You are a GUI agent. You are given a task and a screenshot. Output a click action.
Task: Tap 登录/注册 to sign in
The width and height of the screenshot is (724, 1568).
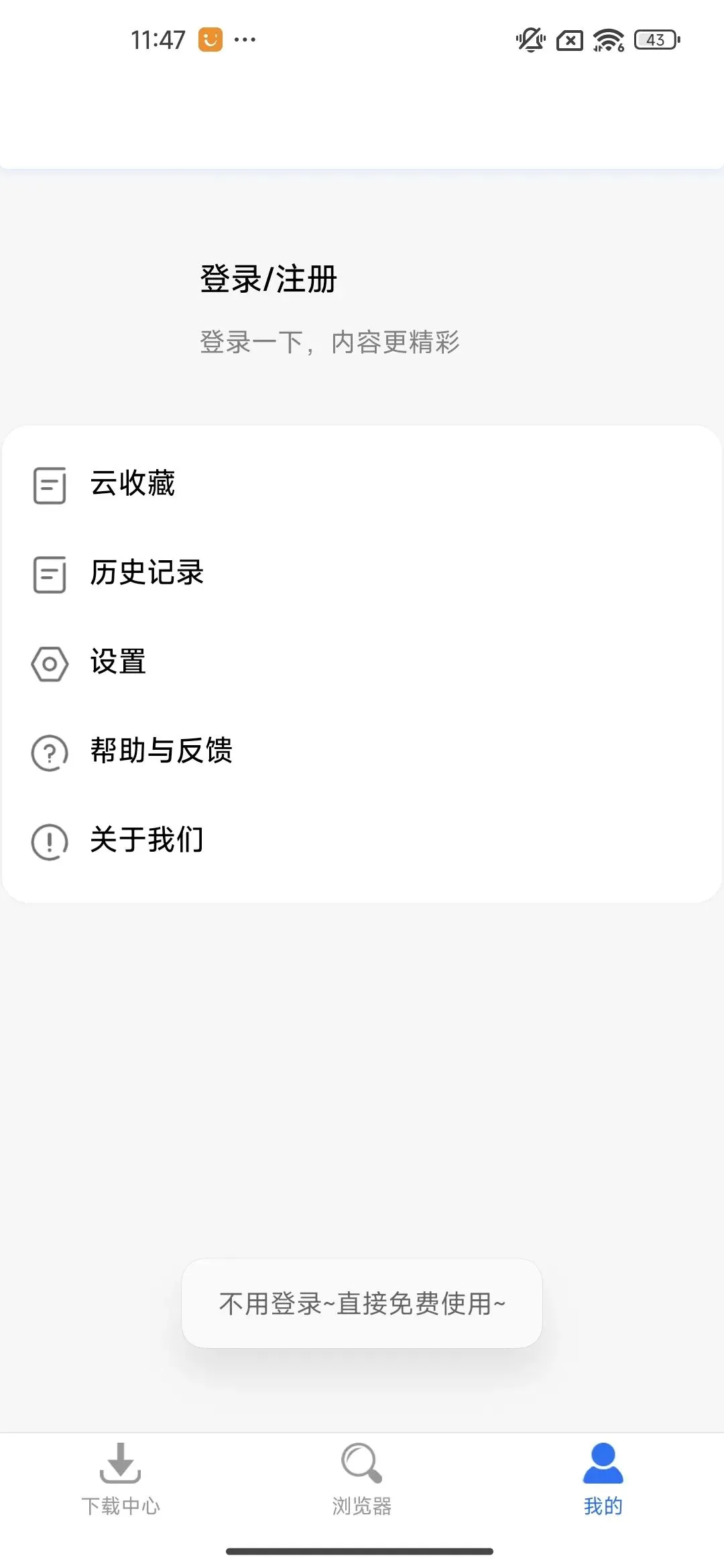(x=268, y=279)
